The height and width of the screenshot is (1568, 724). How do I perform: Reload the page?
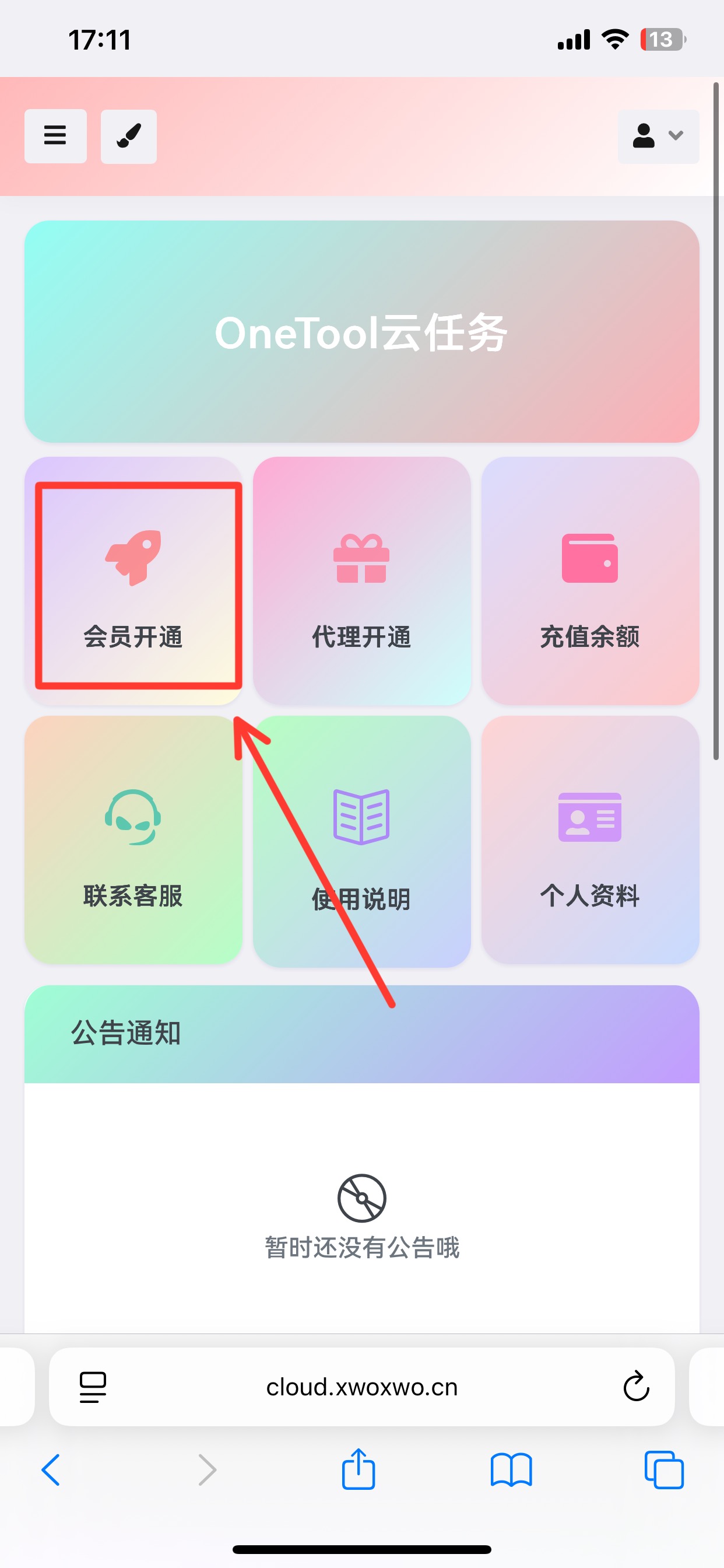click(x=637, y=1387)
